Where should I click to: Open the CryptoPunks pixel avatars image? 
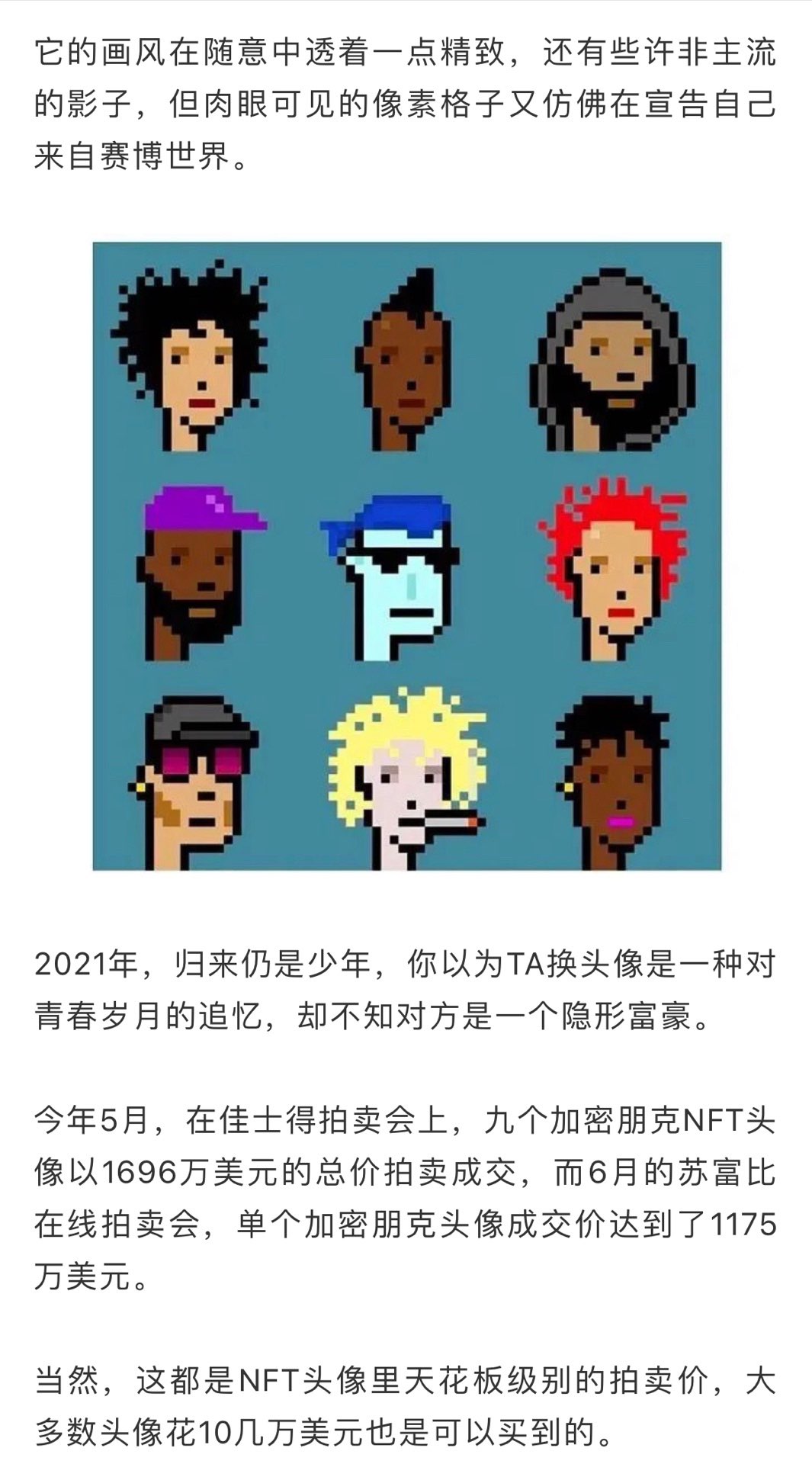tap(406, 556)
